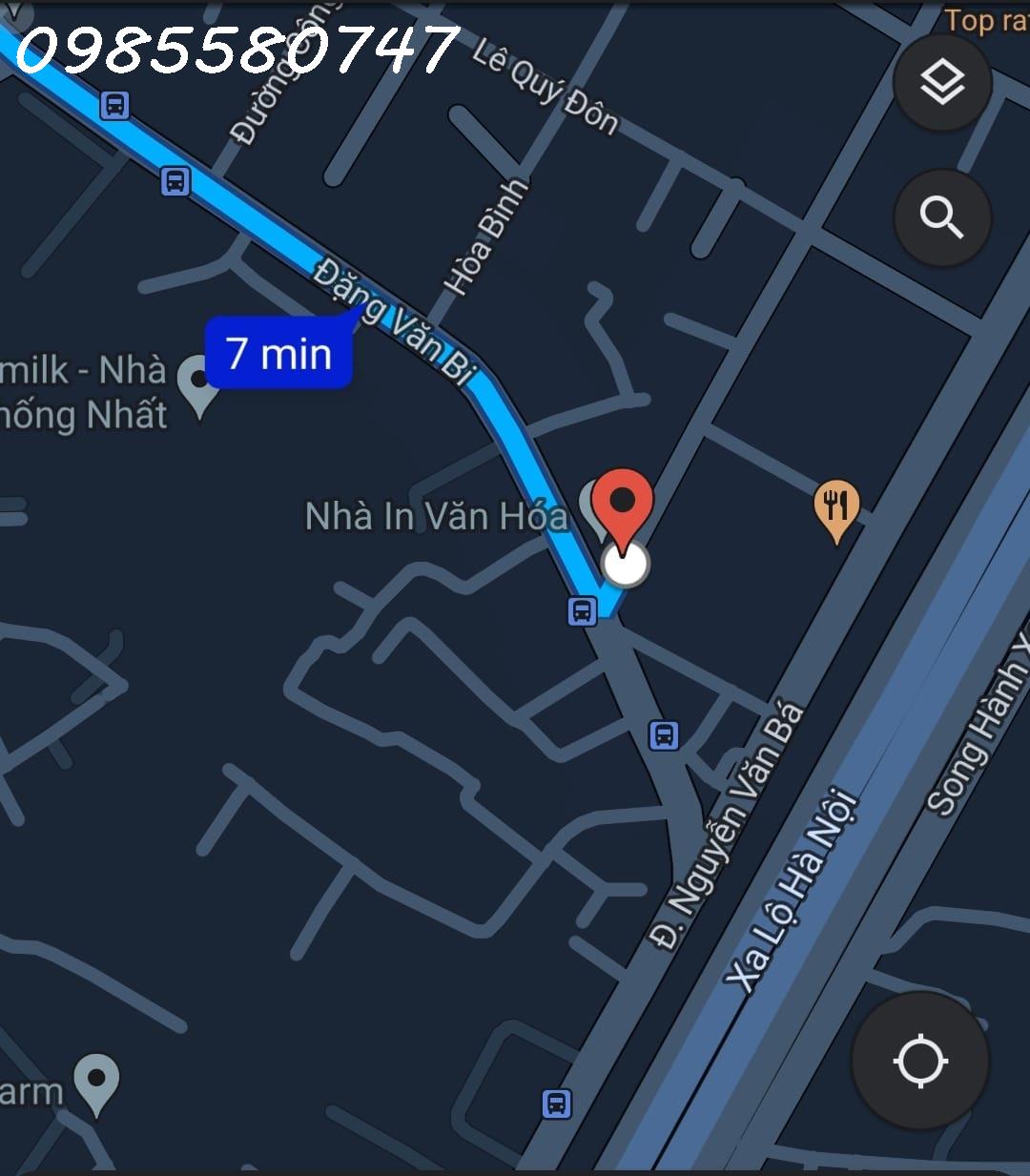Tap the 7 min route label

(x=278, y=354)
